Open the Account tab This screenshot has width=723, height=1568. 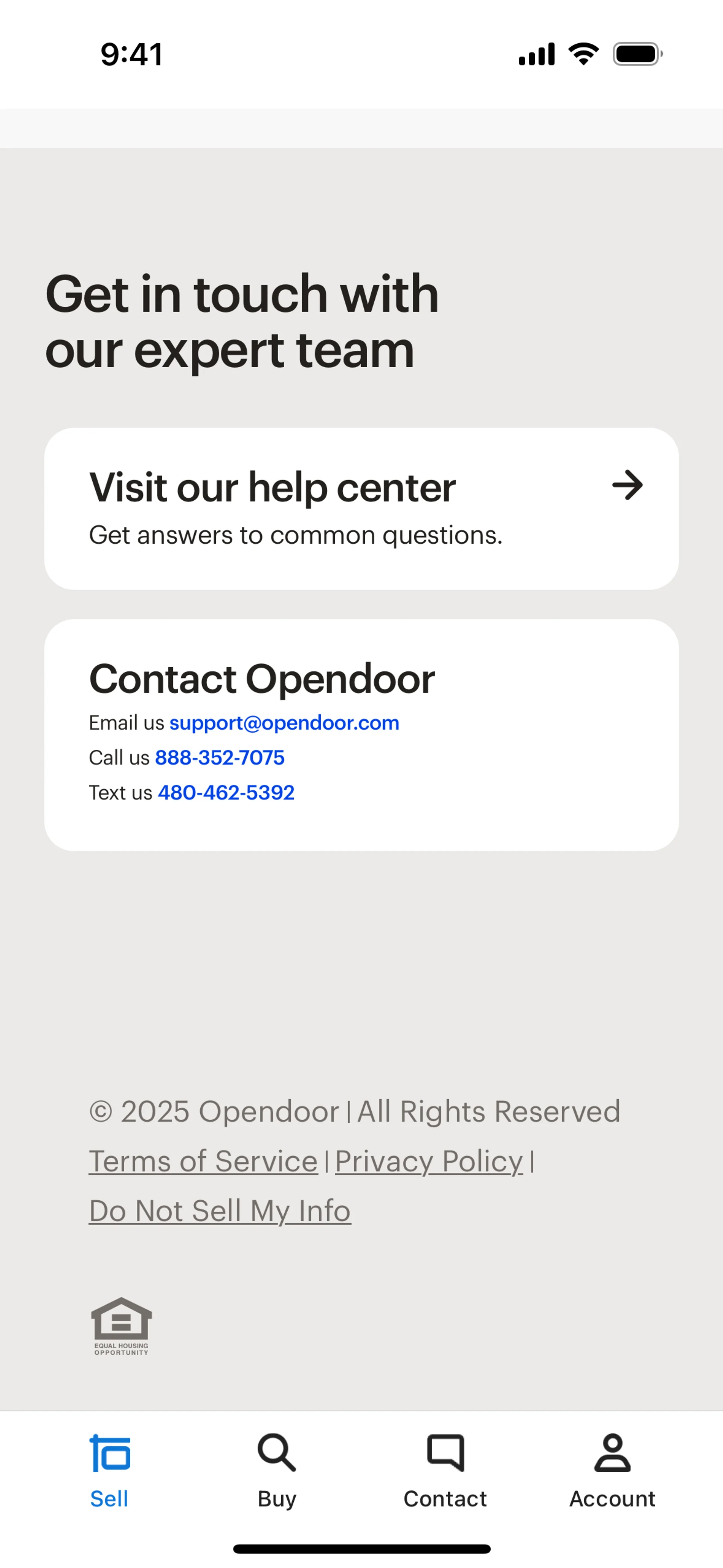612,1470
